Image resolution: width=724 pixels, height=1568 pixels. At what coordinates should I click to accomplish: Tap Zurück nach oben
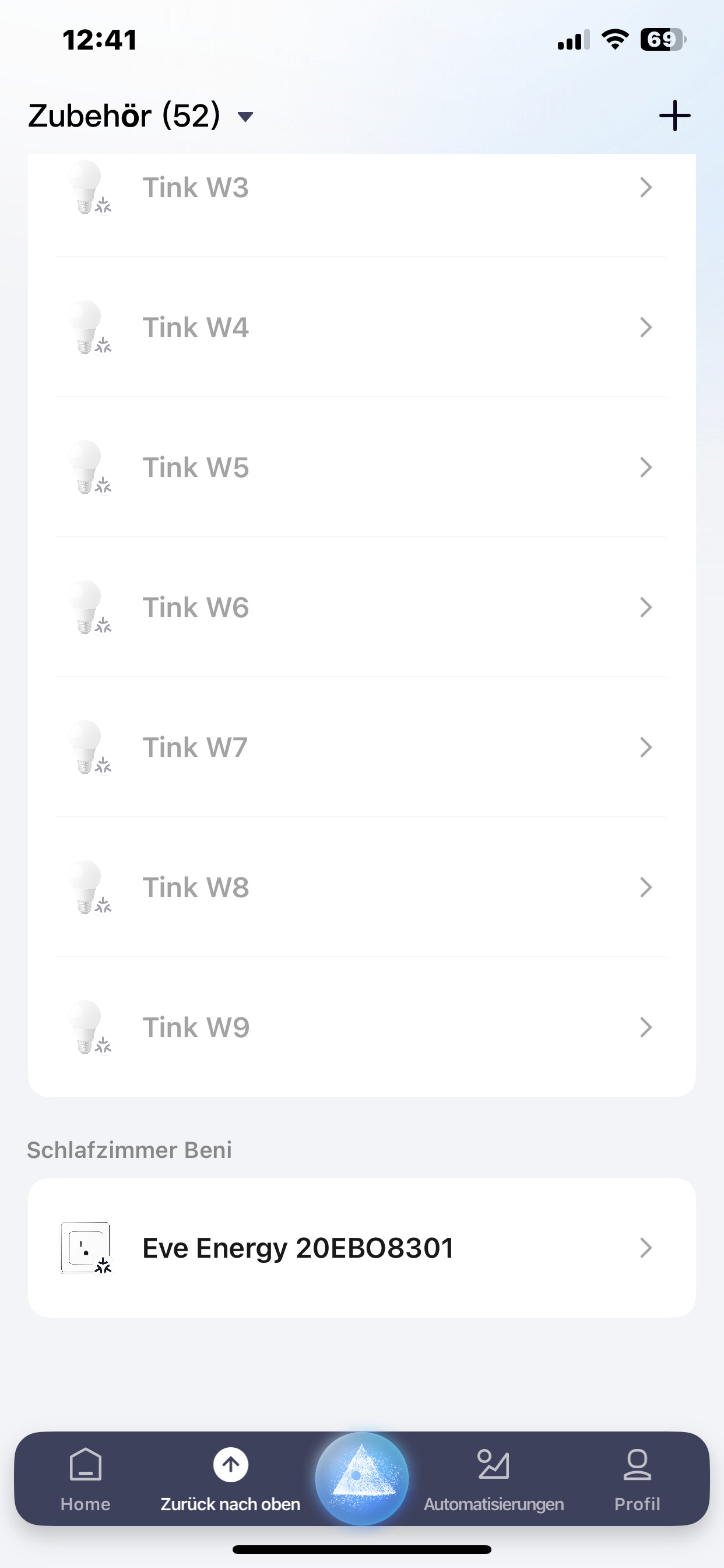[x=230, y=1478]
